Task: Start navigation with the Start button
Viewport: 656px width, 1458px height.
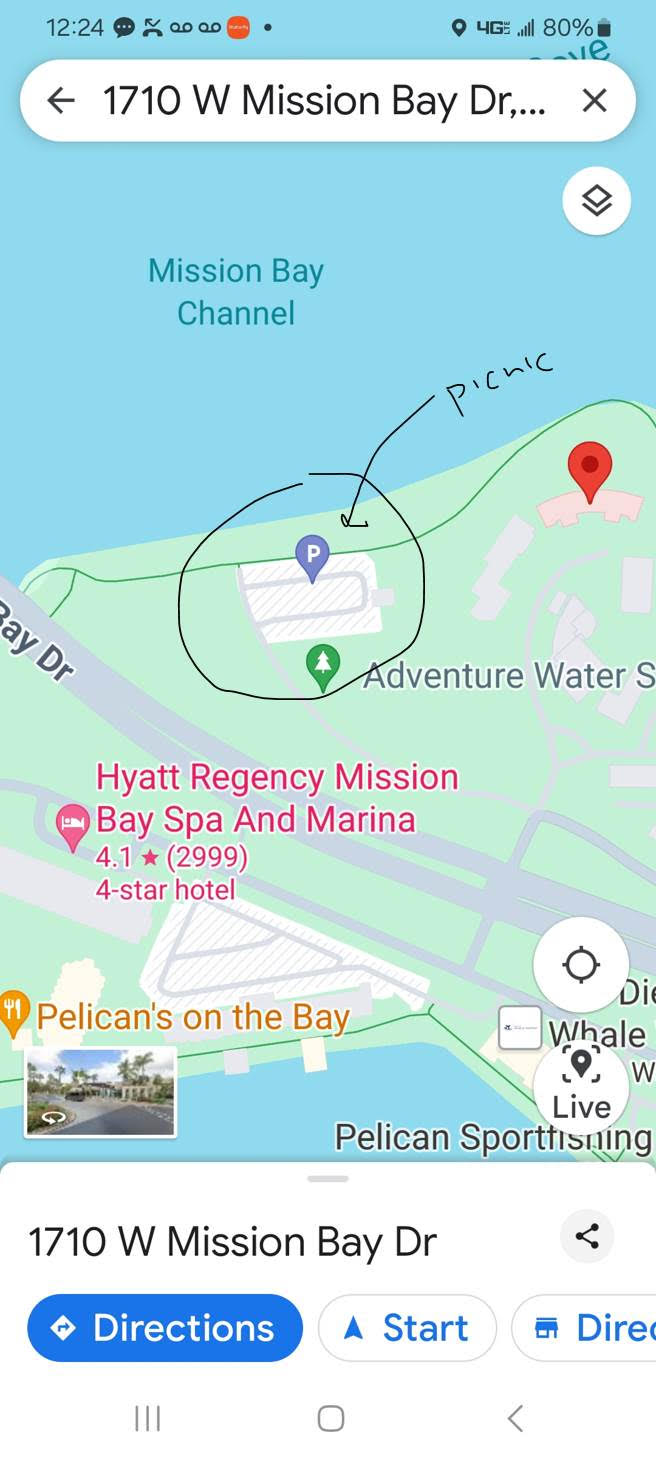Action: tap(407, 1328)
